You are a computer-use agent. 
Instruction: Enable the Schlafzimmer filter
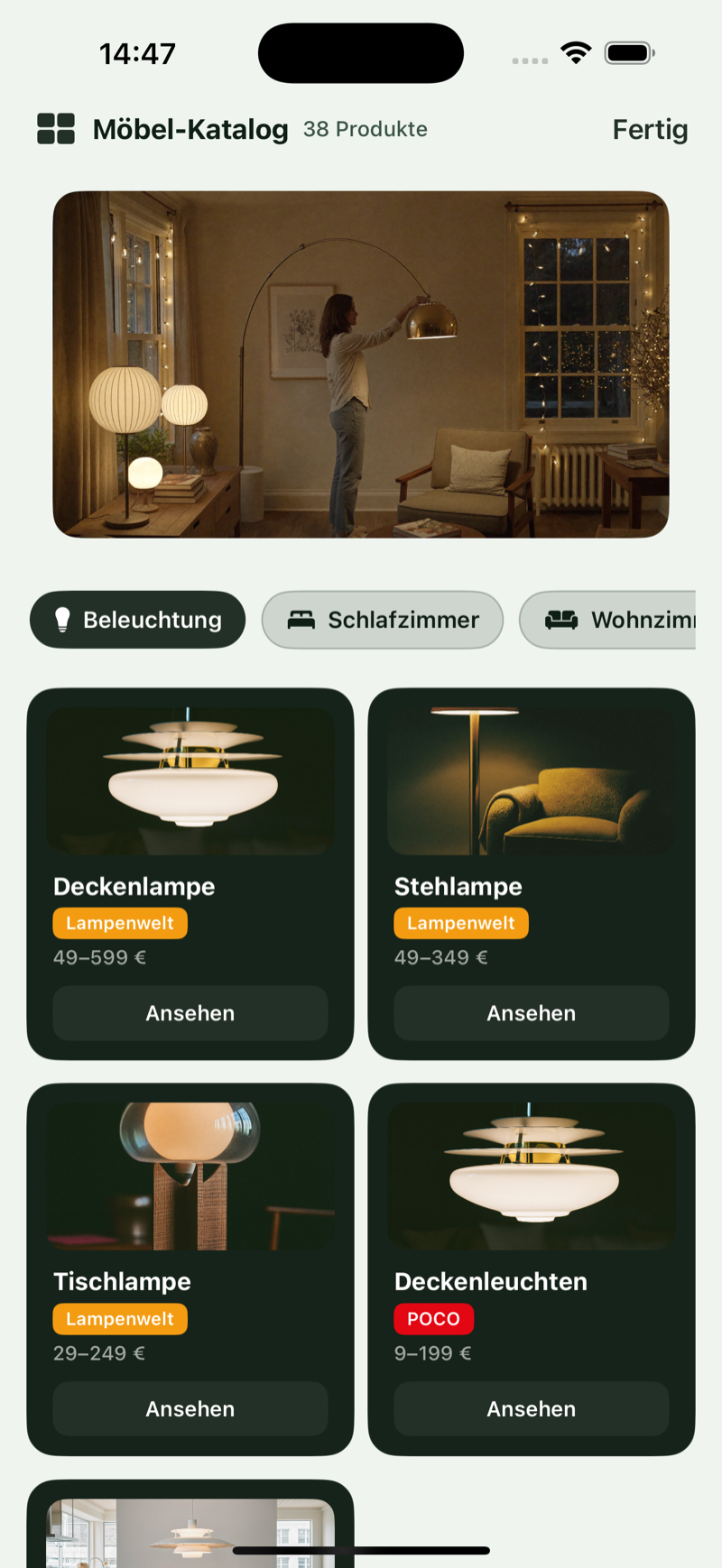pyautogui.click(x=383, y=619)
